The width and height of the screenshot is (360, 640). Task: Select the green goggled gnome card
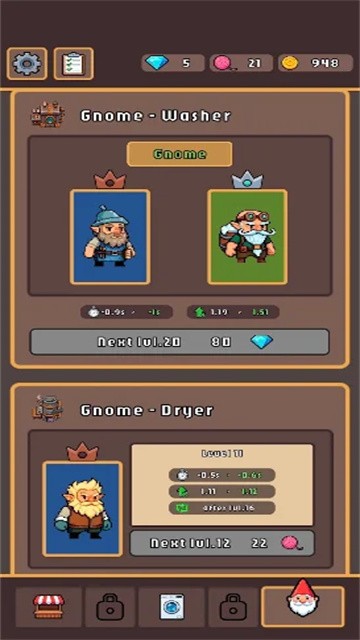click(x=247, y=237)
